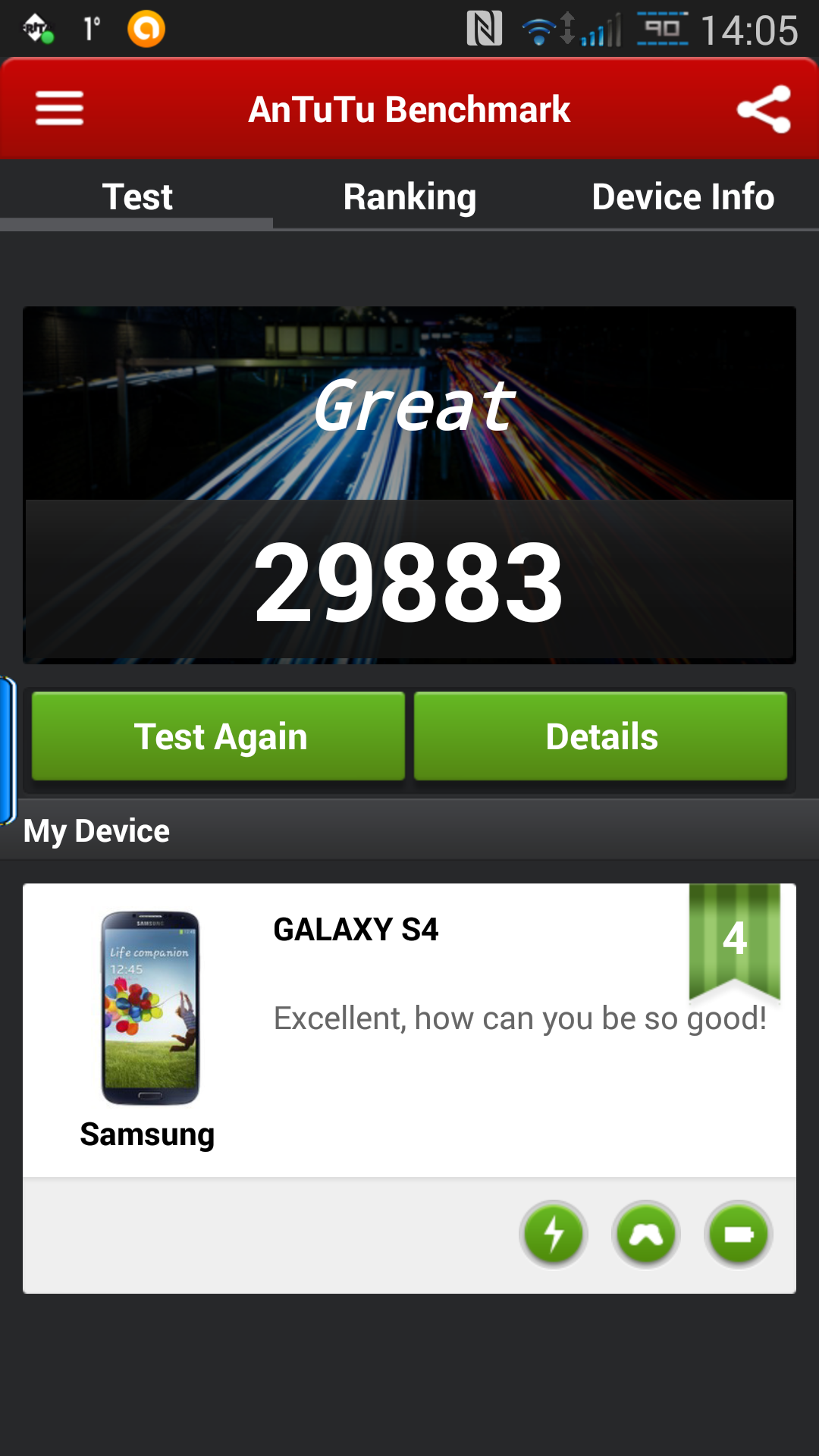View score Details
The width and height of the screenshot is (819, 1456).
[601, 736]
